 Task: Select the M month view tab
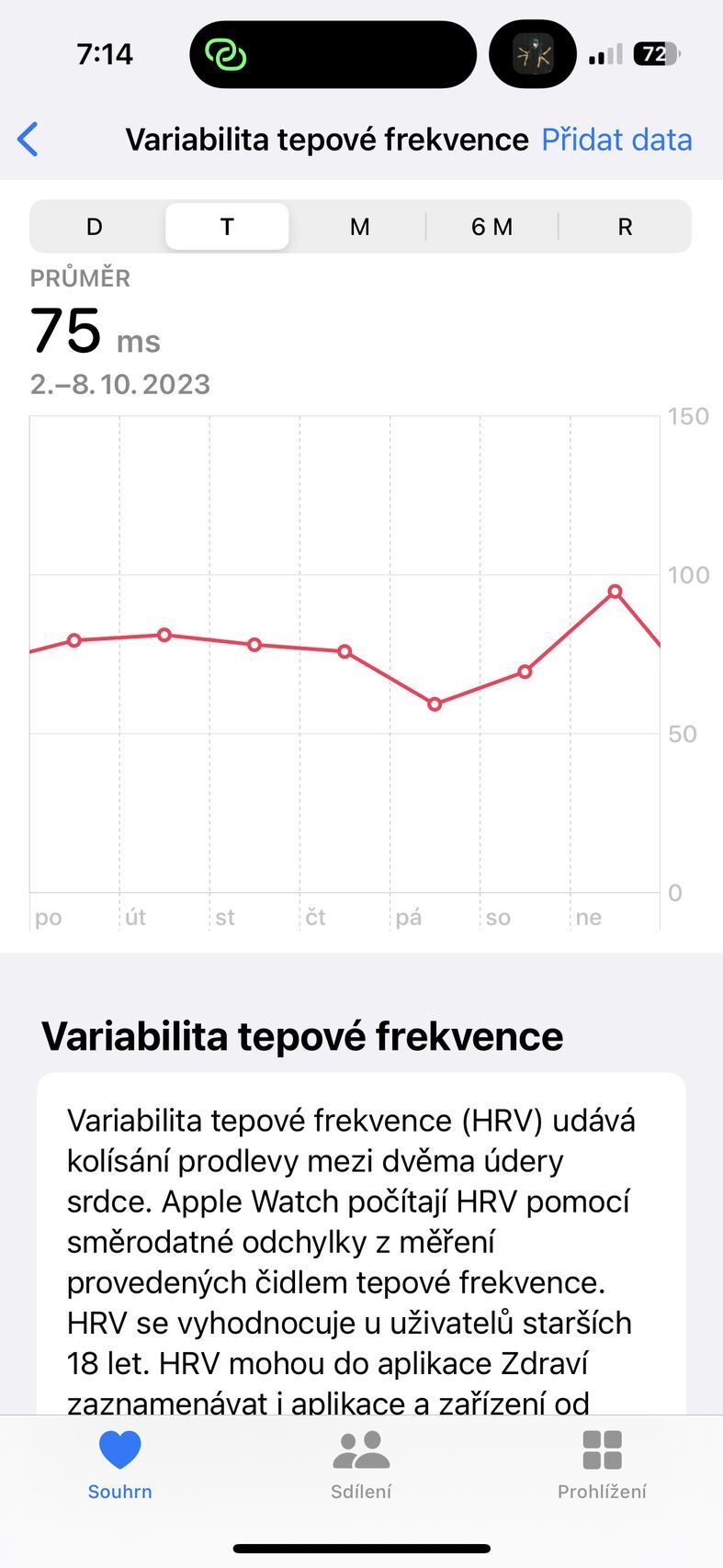359,226
